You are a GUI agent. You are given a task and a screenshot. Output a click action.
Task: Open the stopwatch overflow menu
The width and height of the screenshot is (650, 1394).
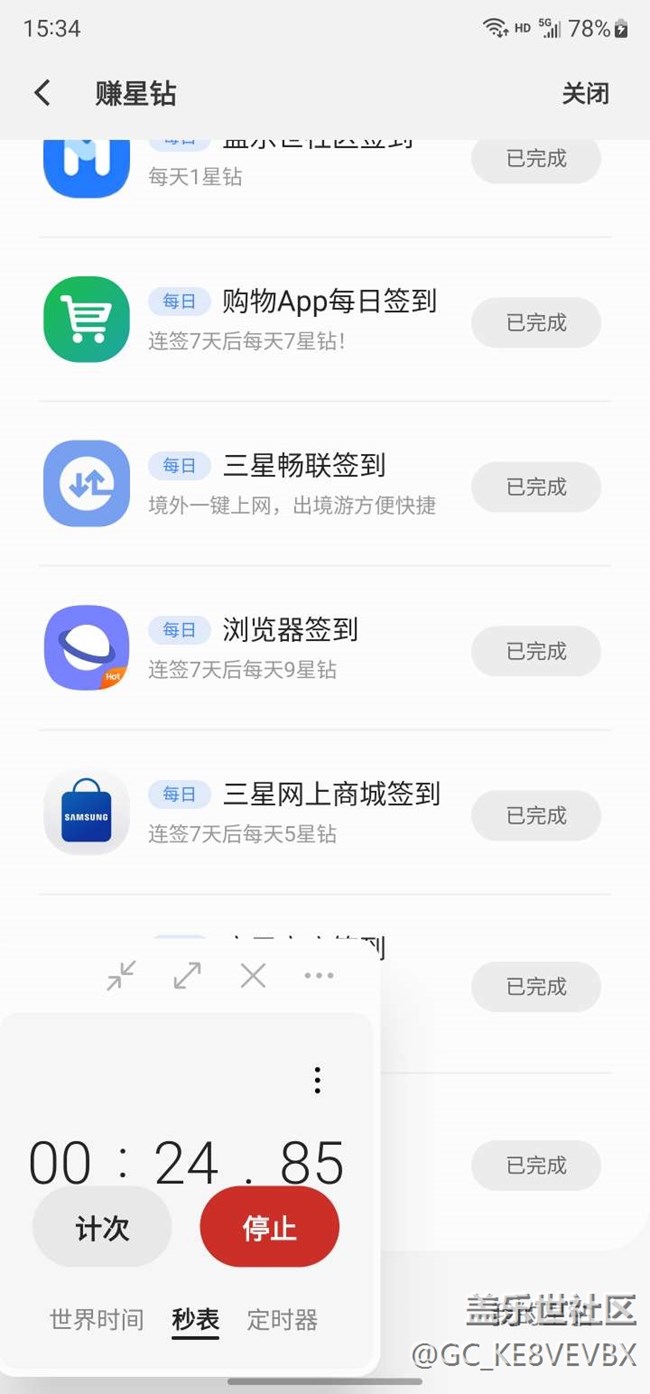coord(317,1080)
